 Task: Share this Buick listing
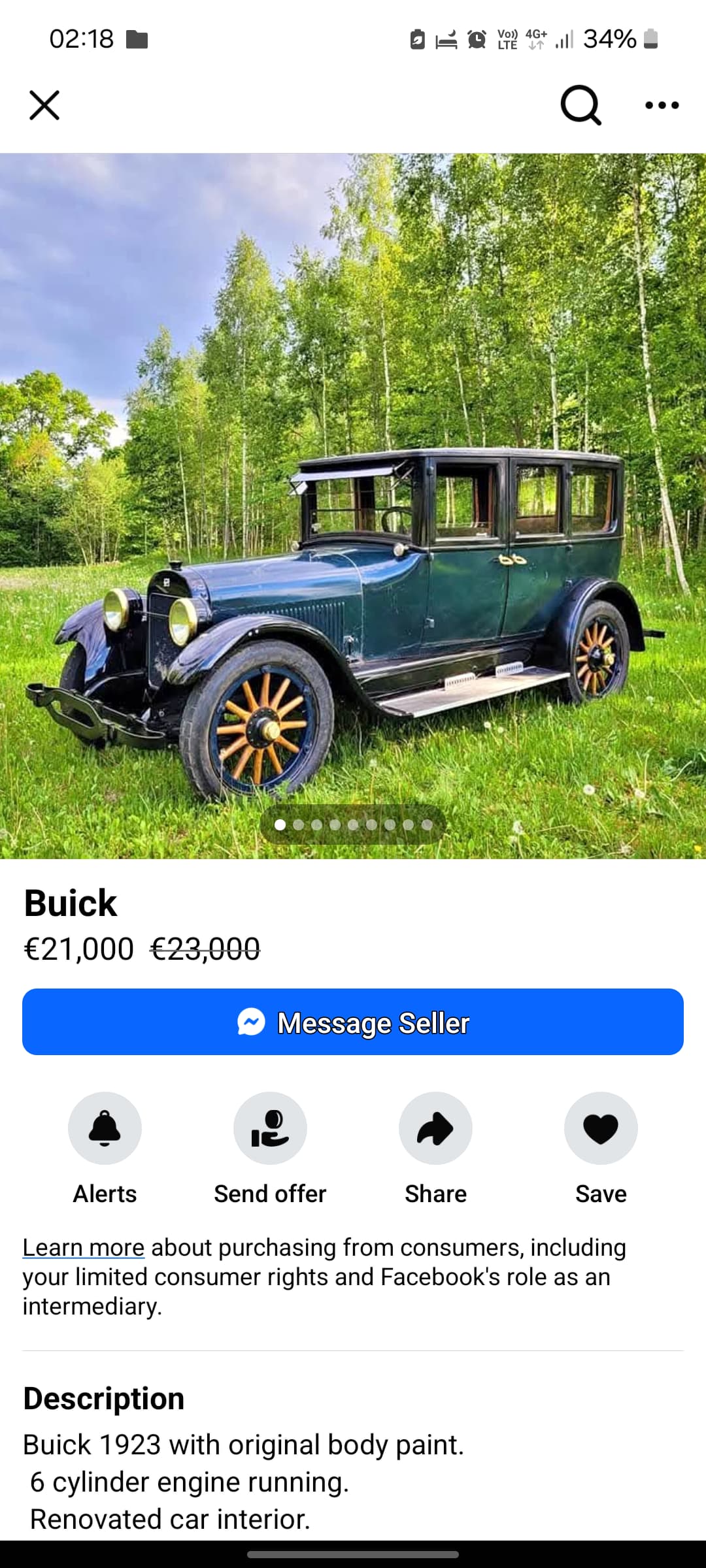point(435,1128)
